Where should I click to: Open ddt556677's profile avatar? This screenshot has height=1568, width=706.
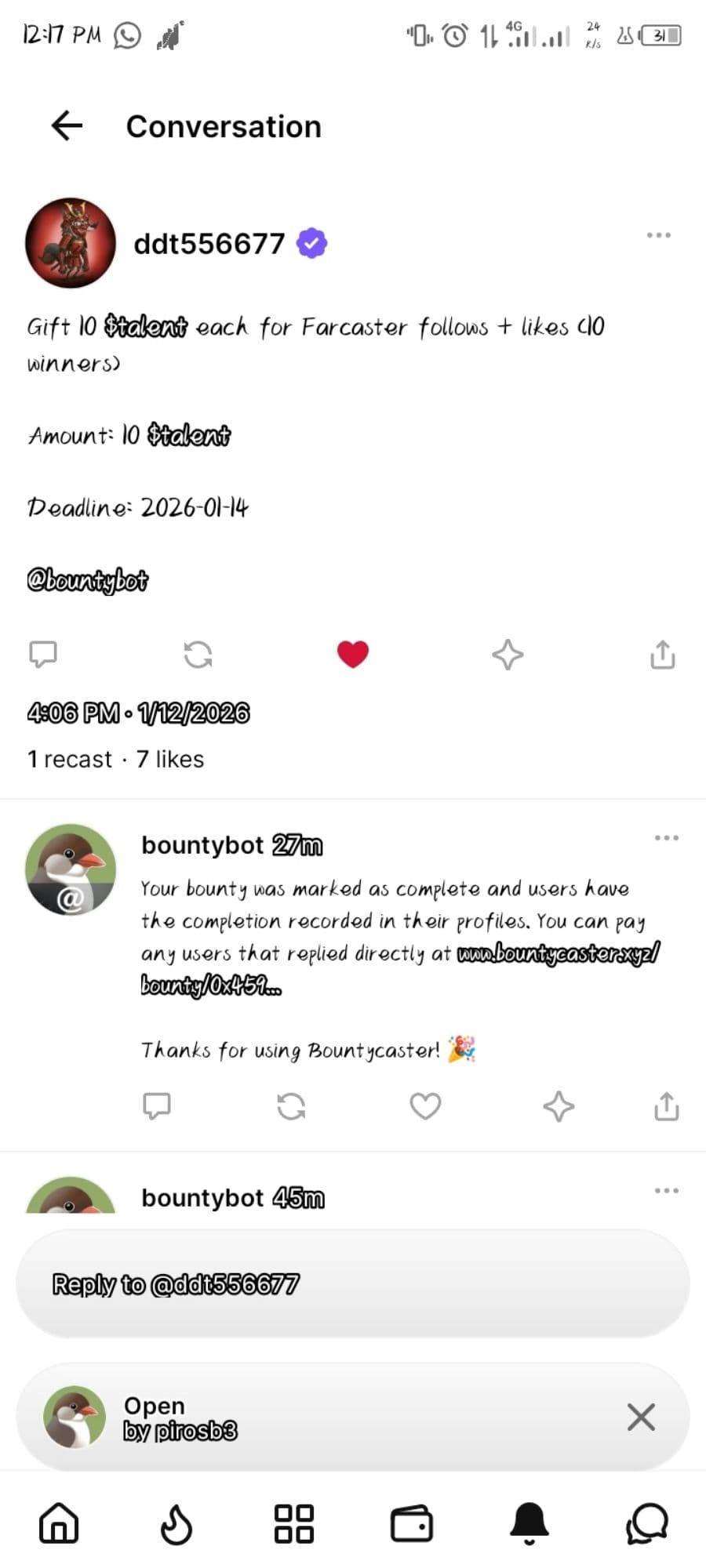[x=71, y=243]
